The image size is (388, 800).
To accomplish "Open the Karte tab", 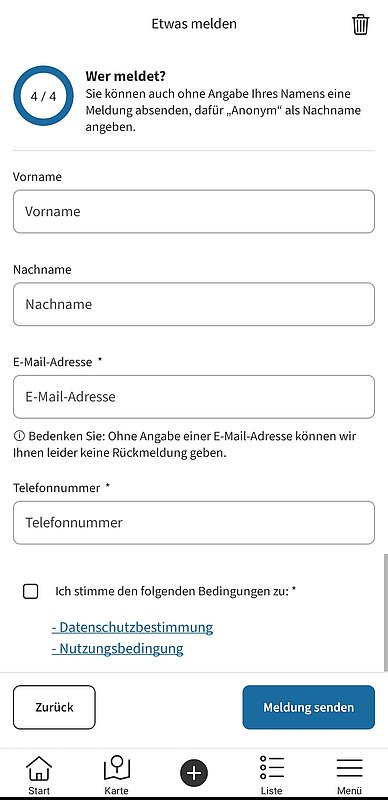I will [x=117, y=774].
